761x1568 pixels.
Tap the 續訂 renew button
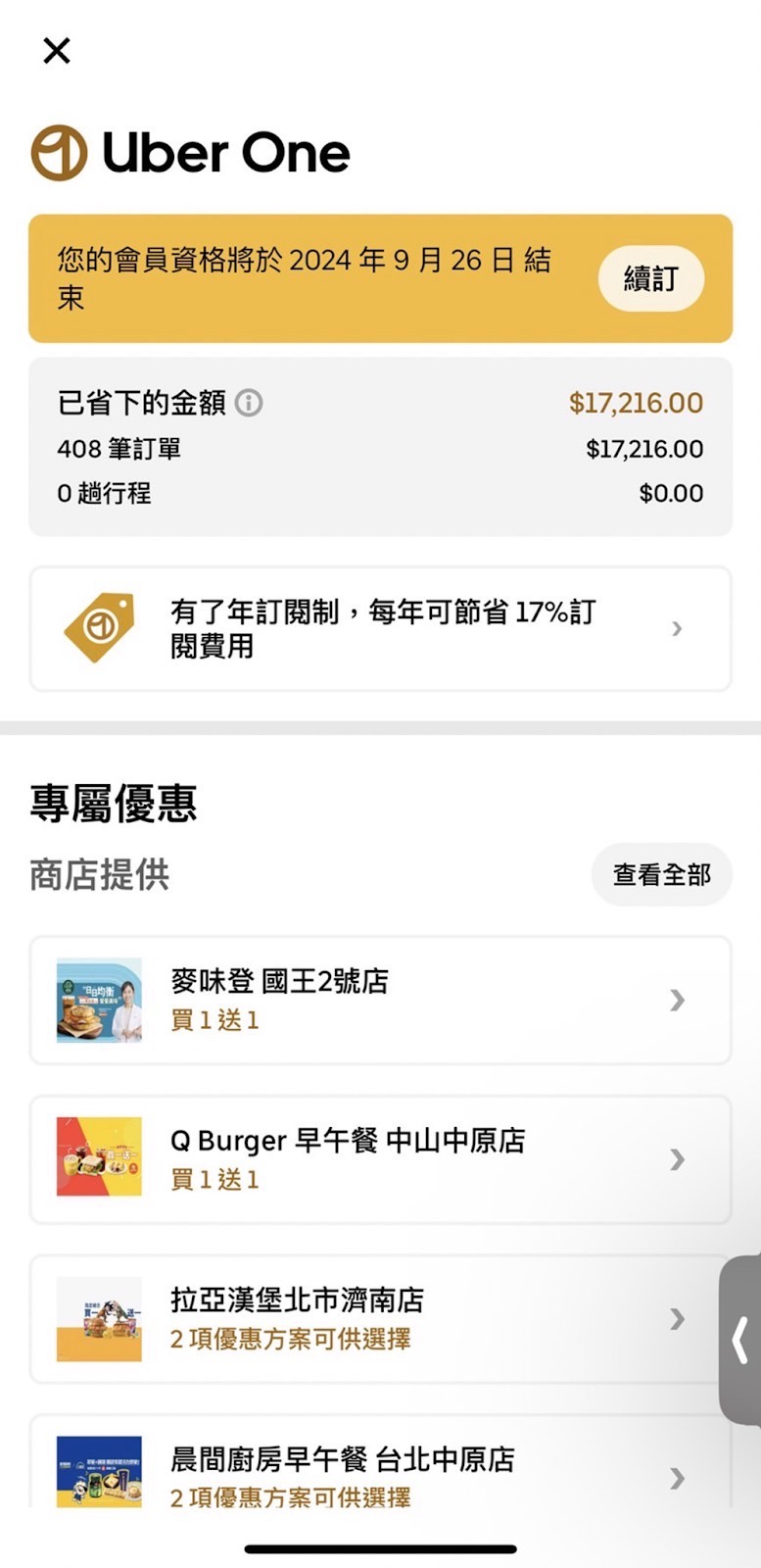(650, 279)
